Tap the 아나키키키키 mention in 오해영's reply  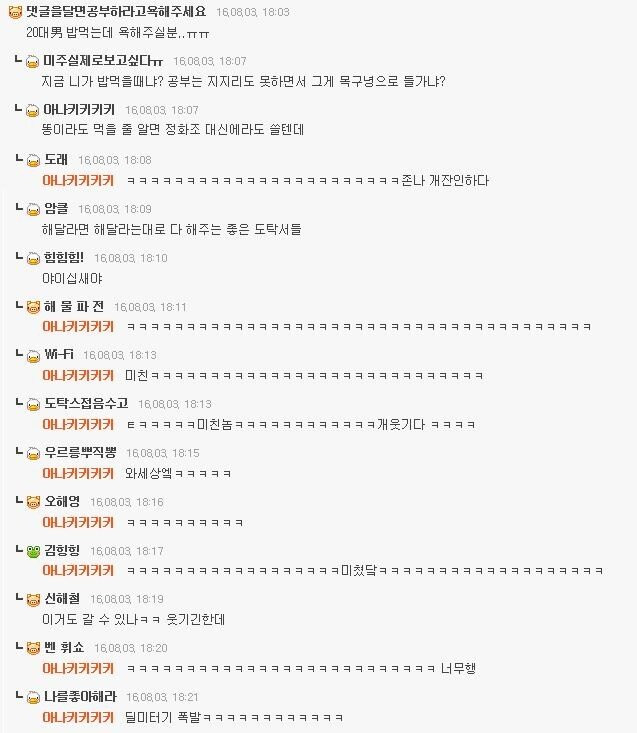pos(78,522)
